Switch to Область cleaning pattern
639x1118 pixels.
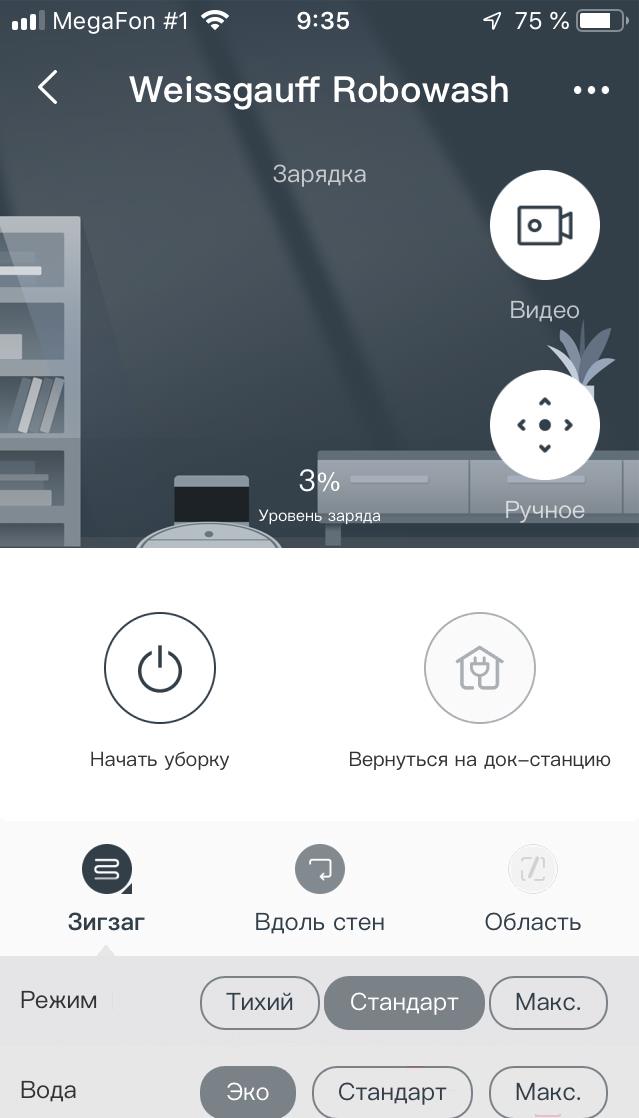pos(532,868)
